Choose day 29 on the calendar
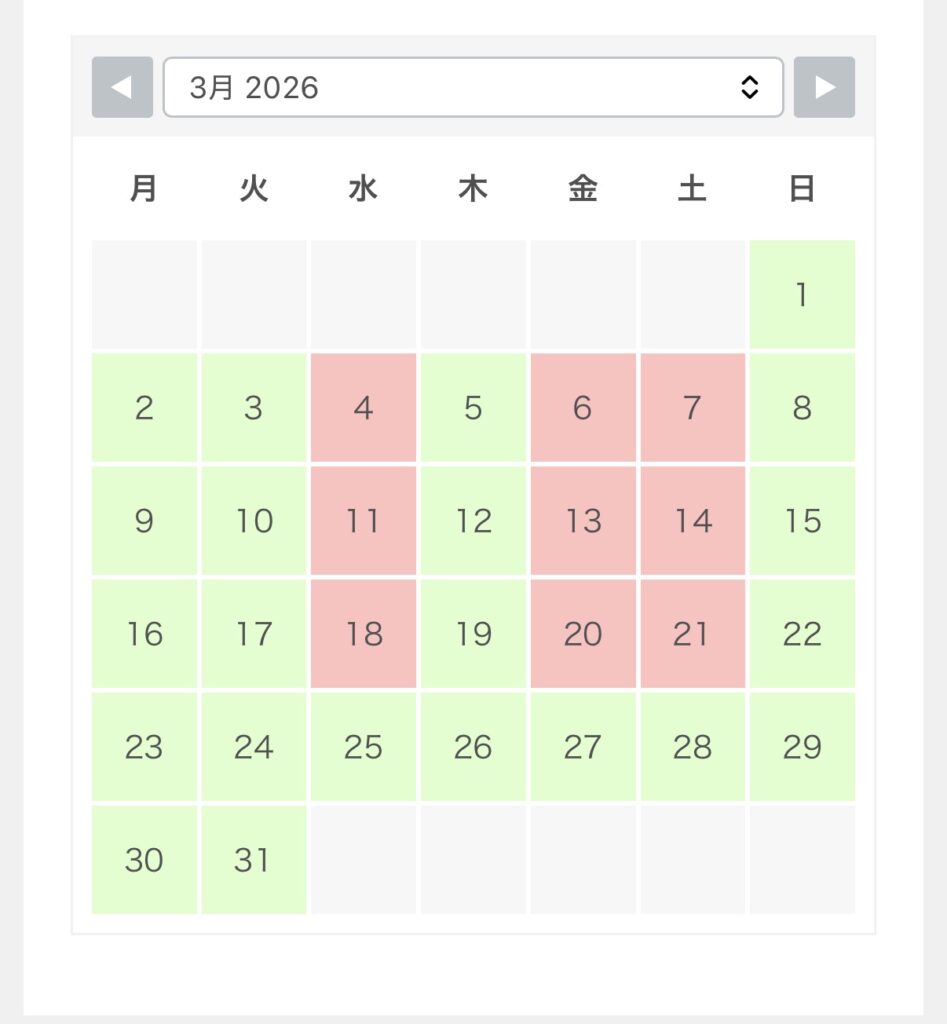 [x=802, y=747]
